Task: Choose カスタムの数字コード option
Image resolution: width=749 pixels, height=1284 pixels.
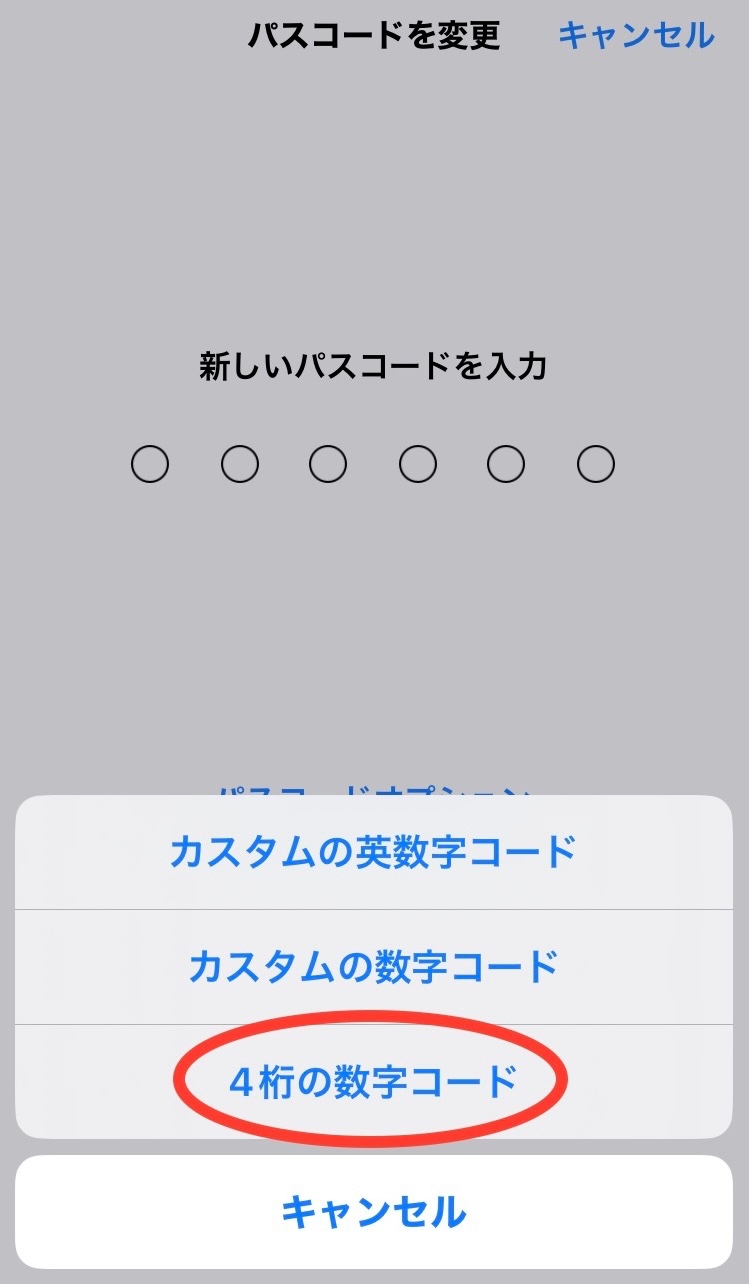Action: click(374, 966)
